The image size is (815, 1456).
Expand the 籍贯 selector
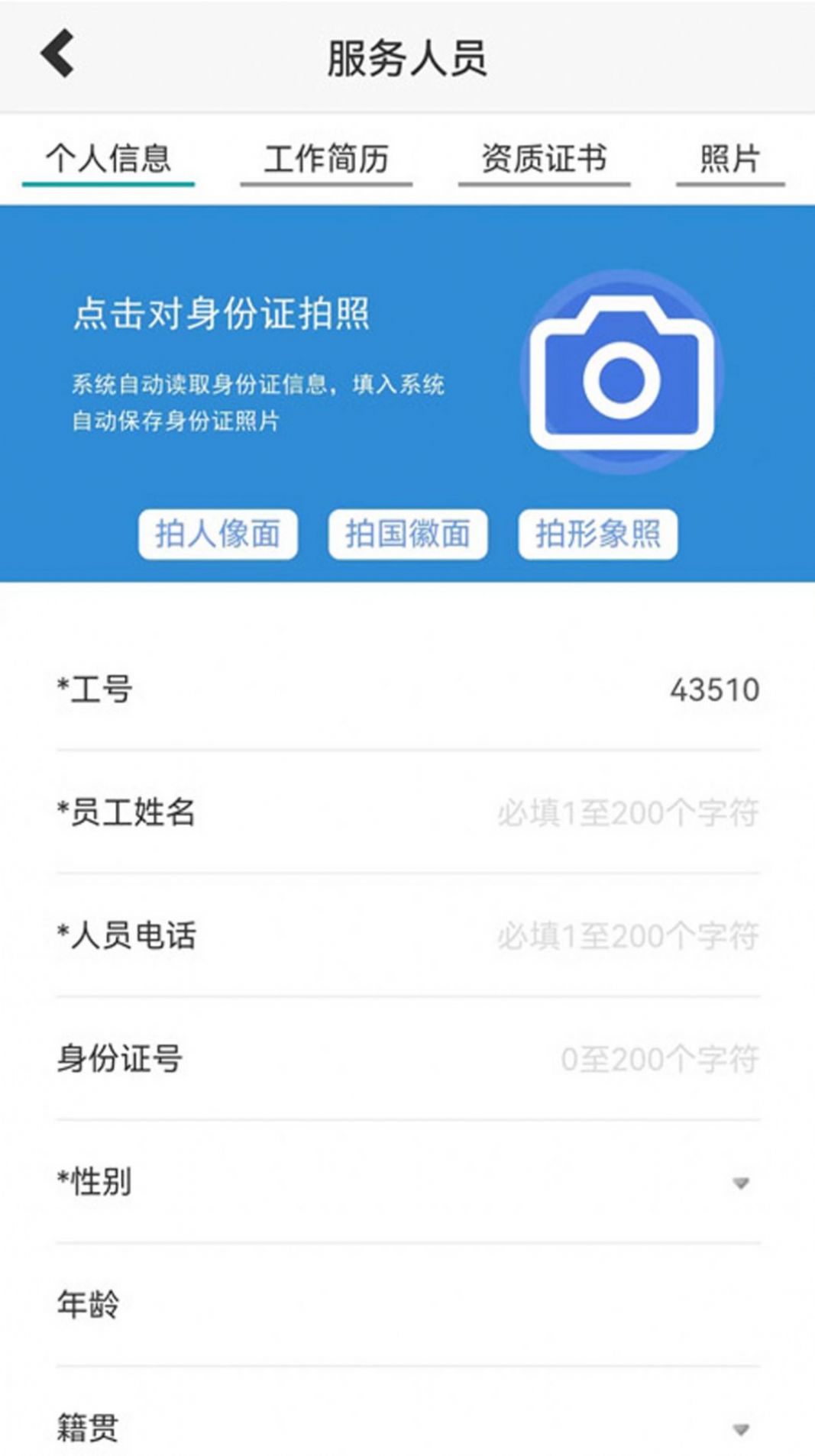pos(407,1428)
